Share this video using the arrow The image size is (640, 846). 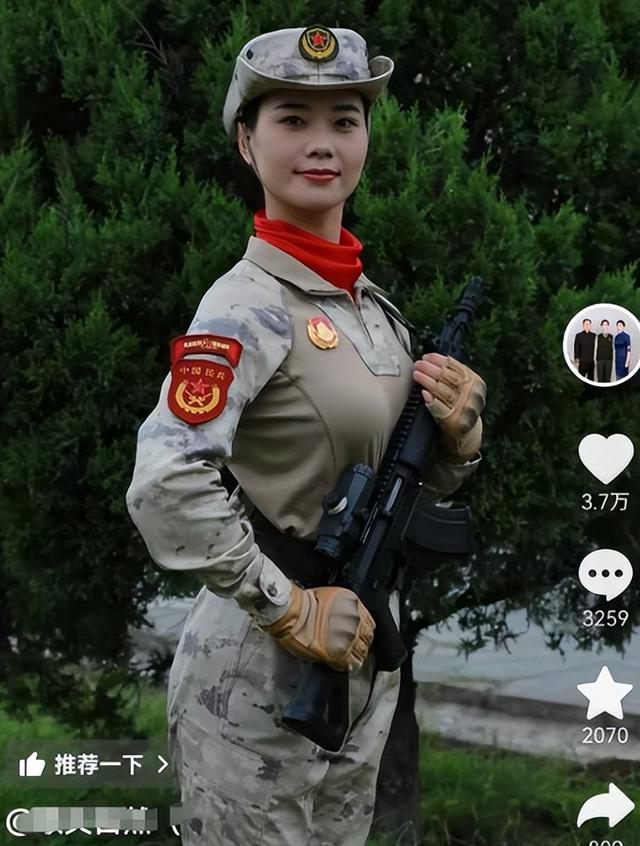click(x=605, y=805)
